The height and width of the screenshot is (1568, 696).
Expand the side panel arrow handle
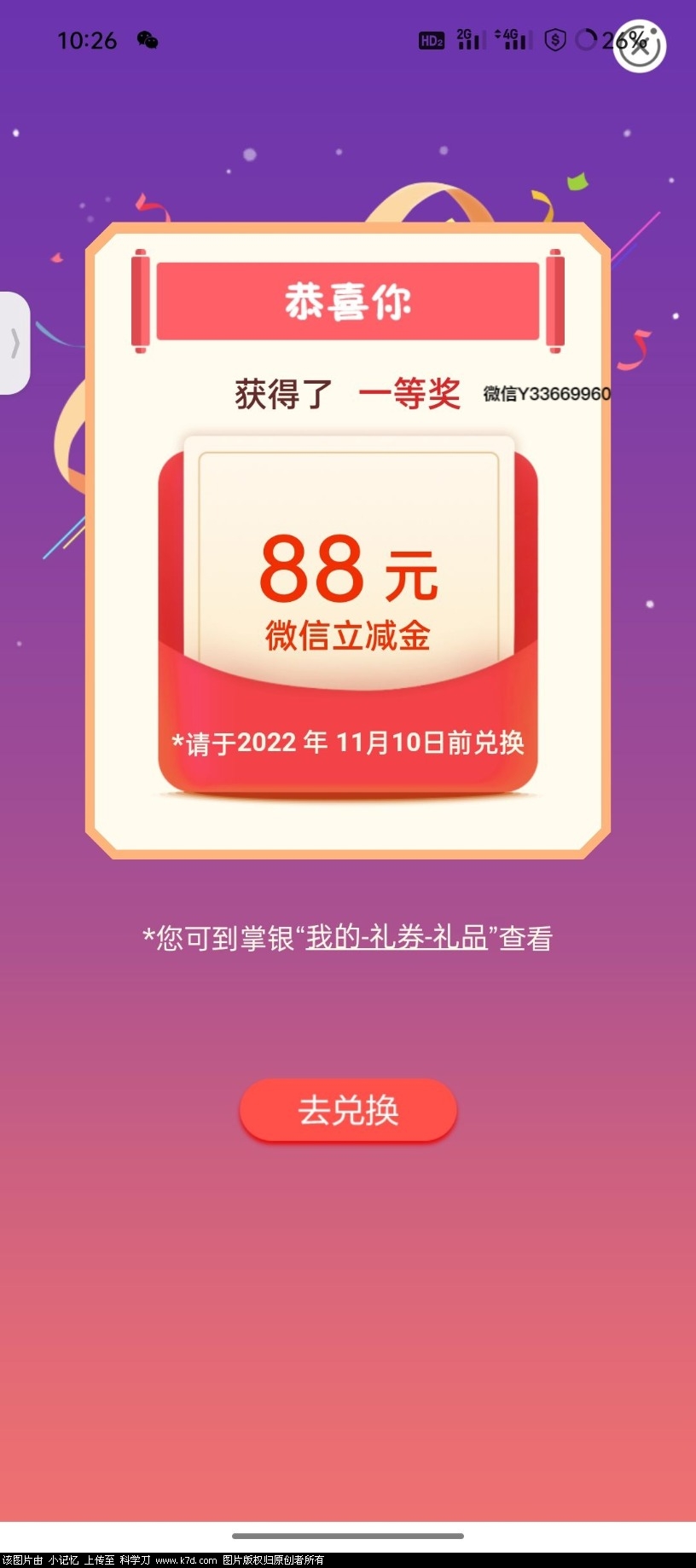click(x=14, y=344)
